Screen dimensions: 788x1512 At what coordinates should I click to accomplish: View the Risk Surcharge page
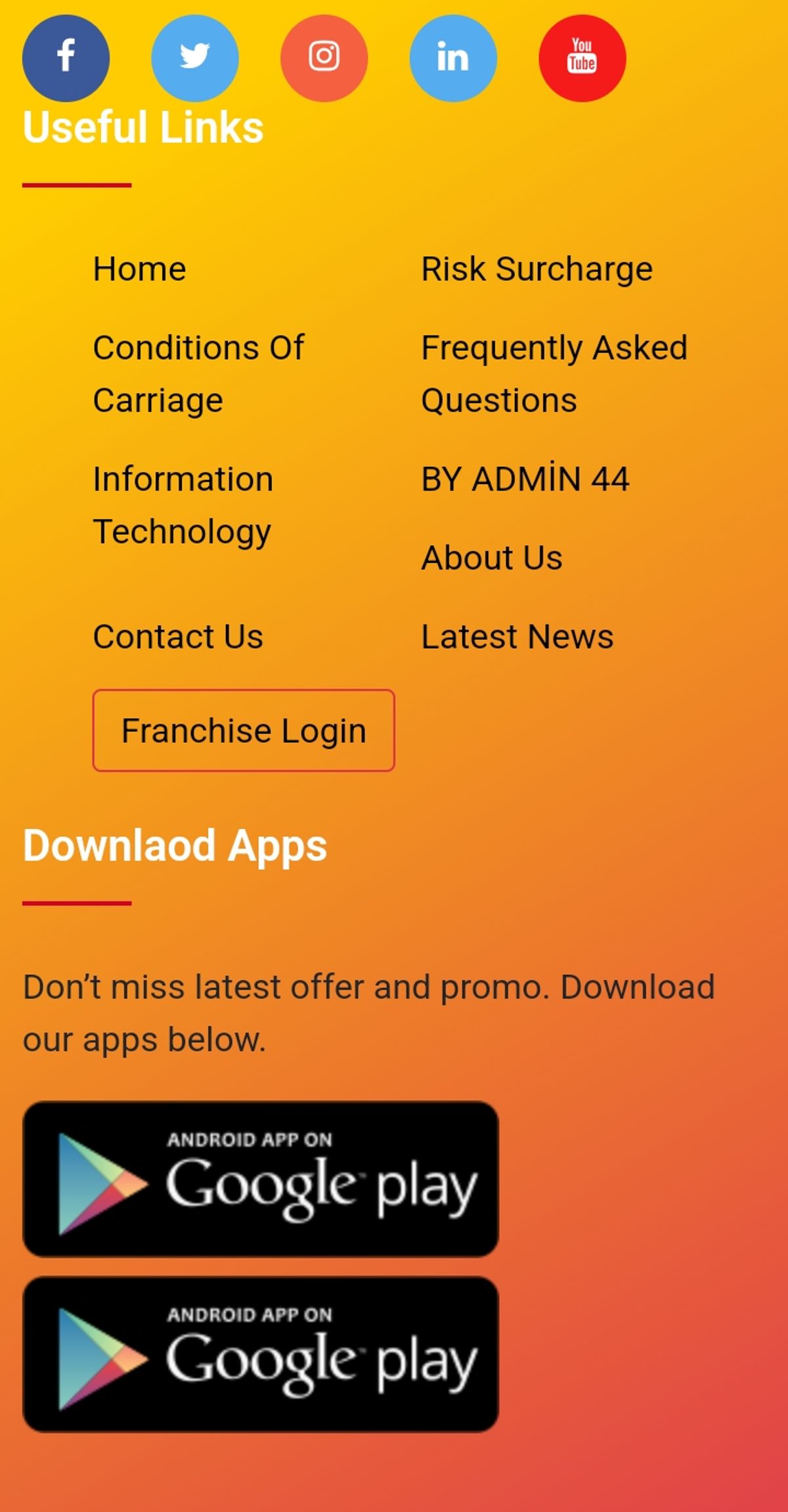click(x=536, y=269)
